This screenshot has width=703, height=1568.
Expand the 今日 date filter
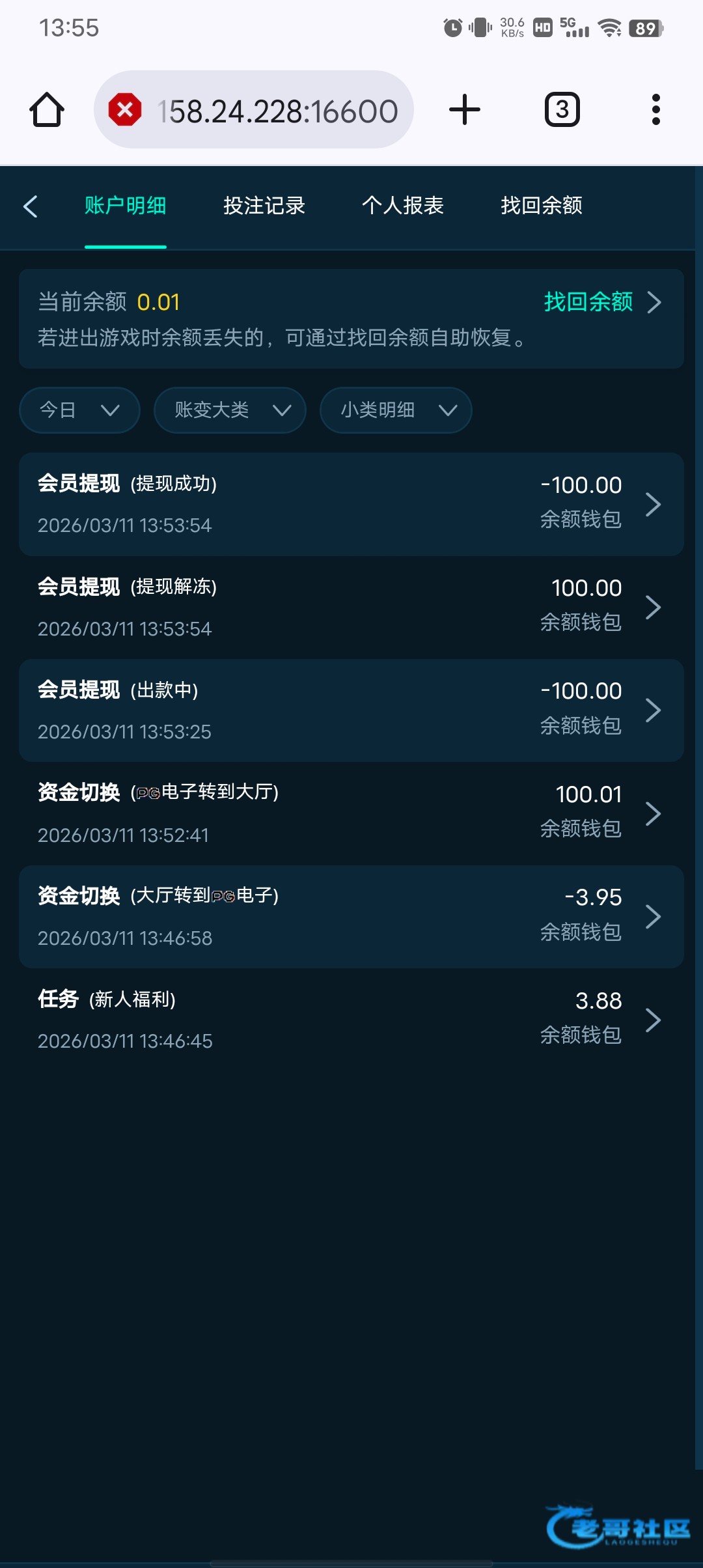coord(79,410)
